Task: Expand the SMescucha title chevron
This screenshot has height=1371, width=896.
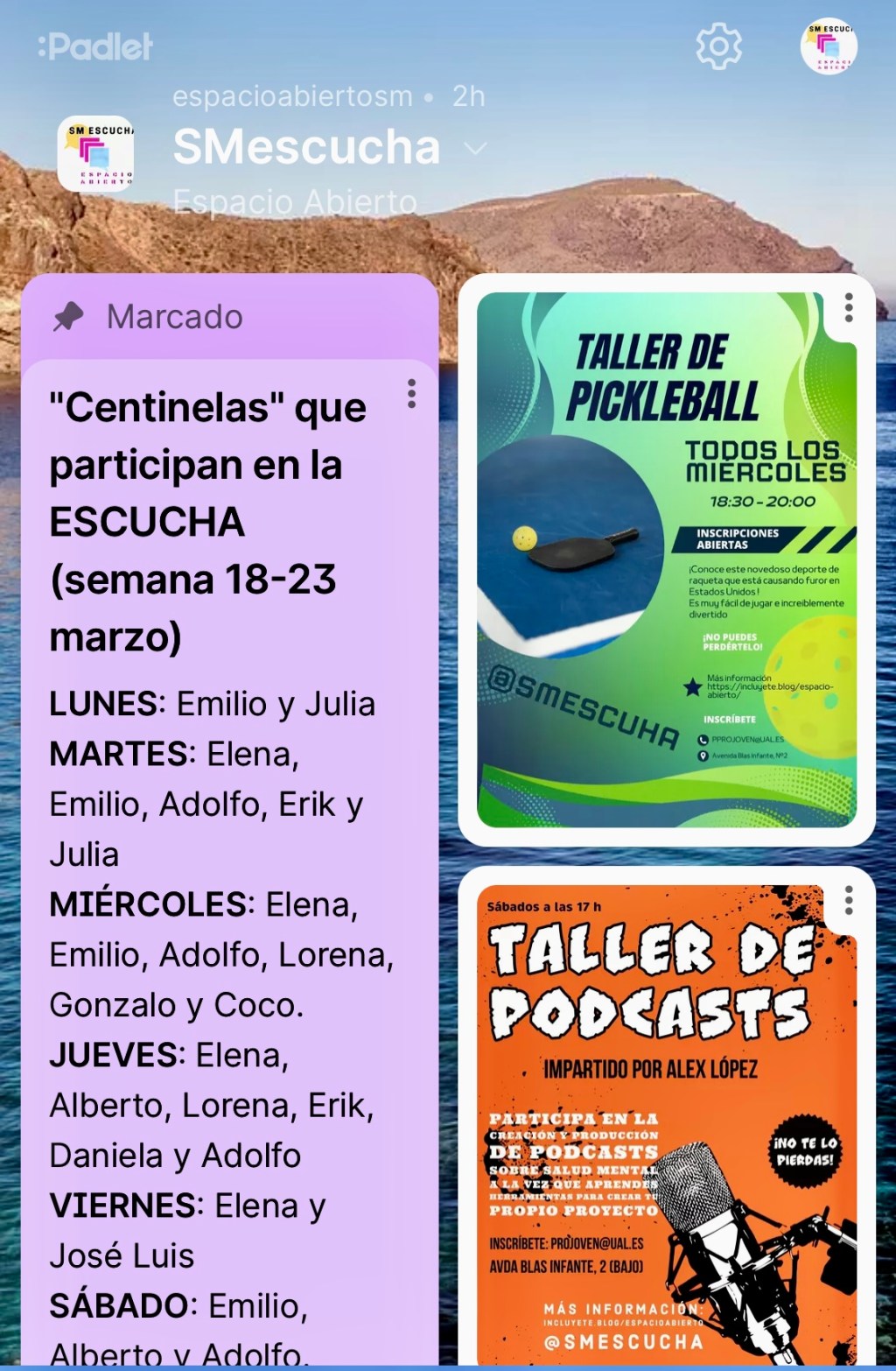Action: coord(475,149)
